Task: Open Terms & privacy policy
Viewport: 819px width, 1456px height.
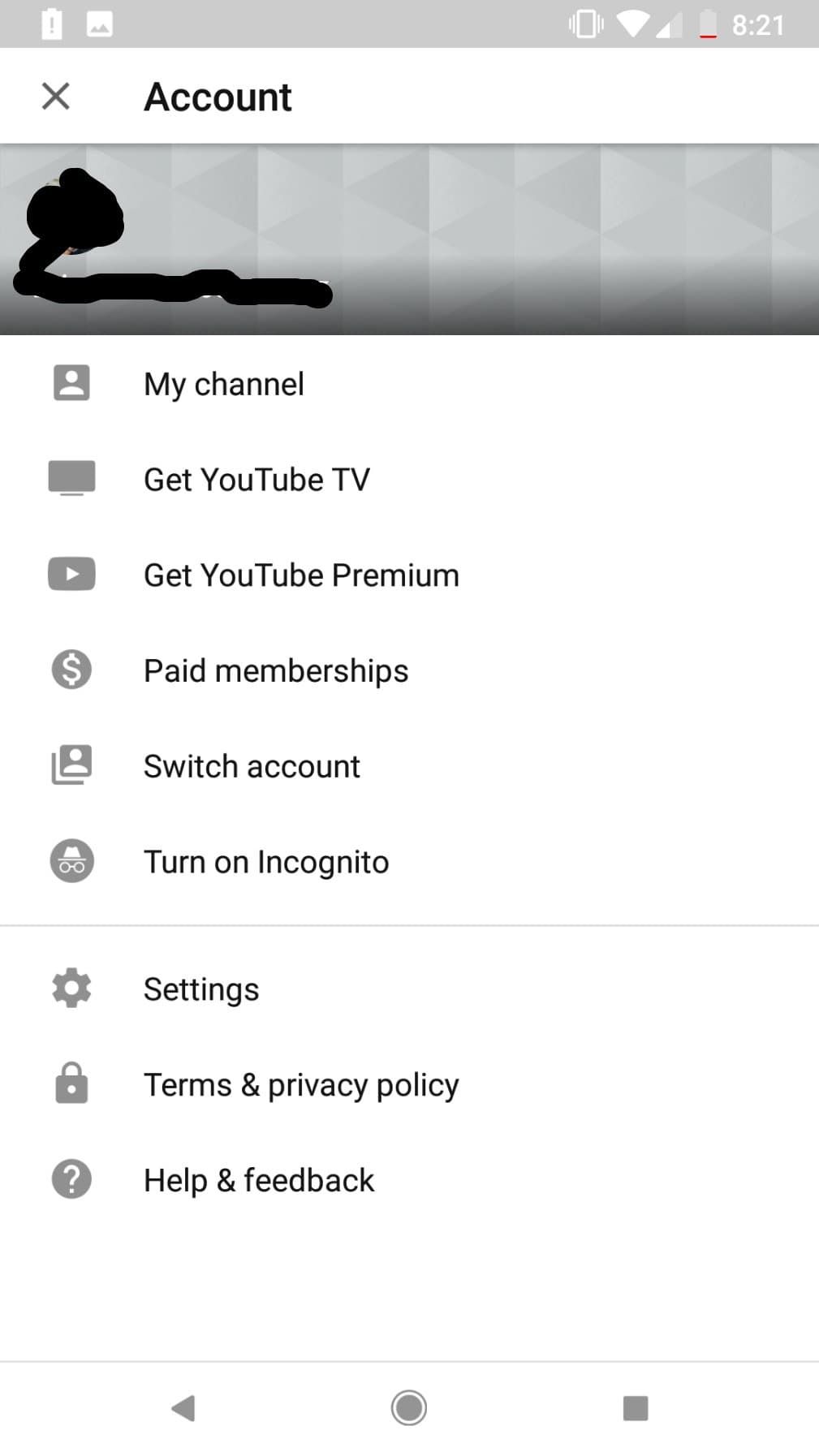Action: pyautogui.click(x=300, y=1083)
